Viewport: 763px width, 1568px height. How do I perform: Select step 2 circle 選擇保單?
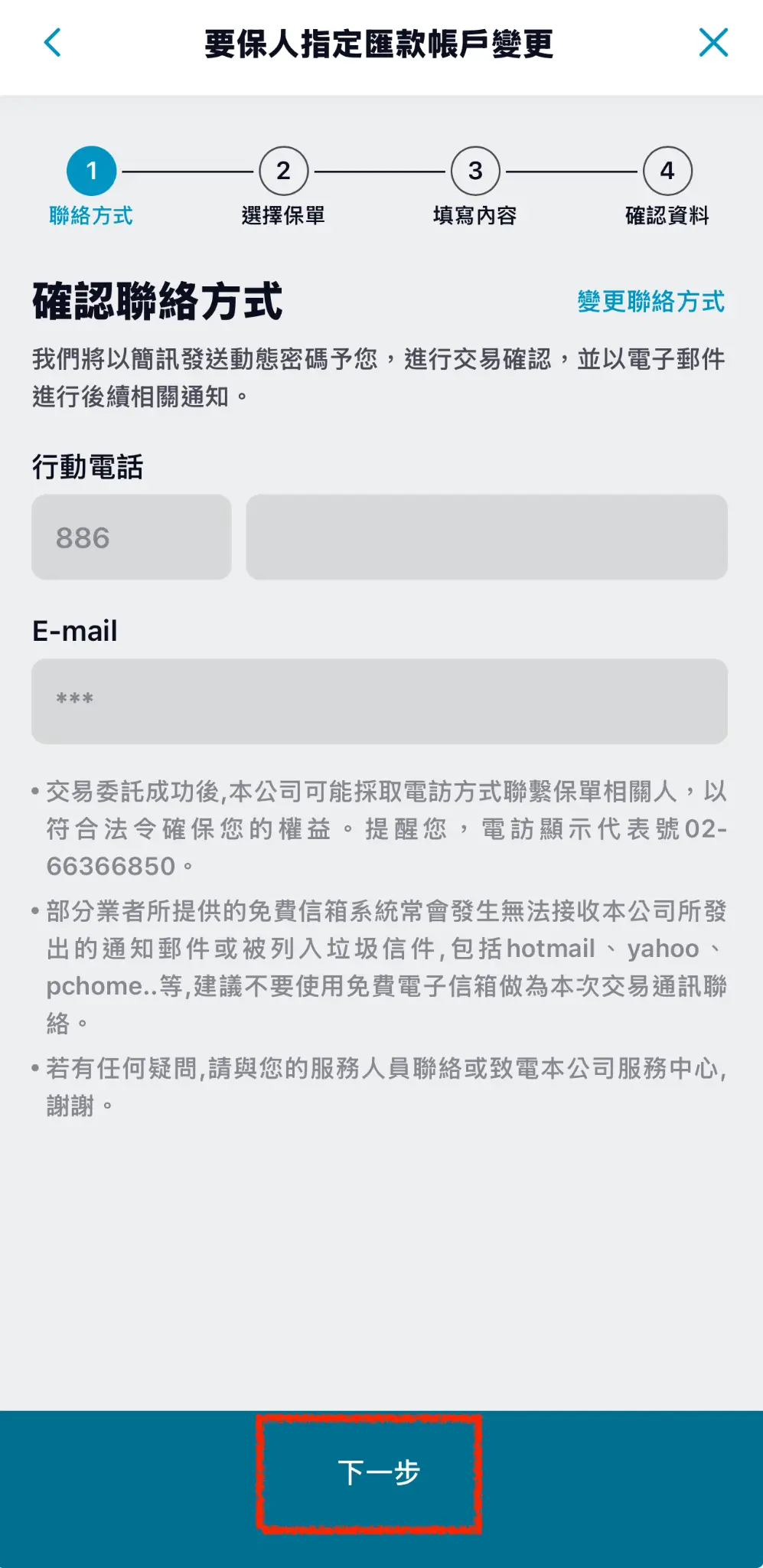[x=282, y=171]
